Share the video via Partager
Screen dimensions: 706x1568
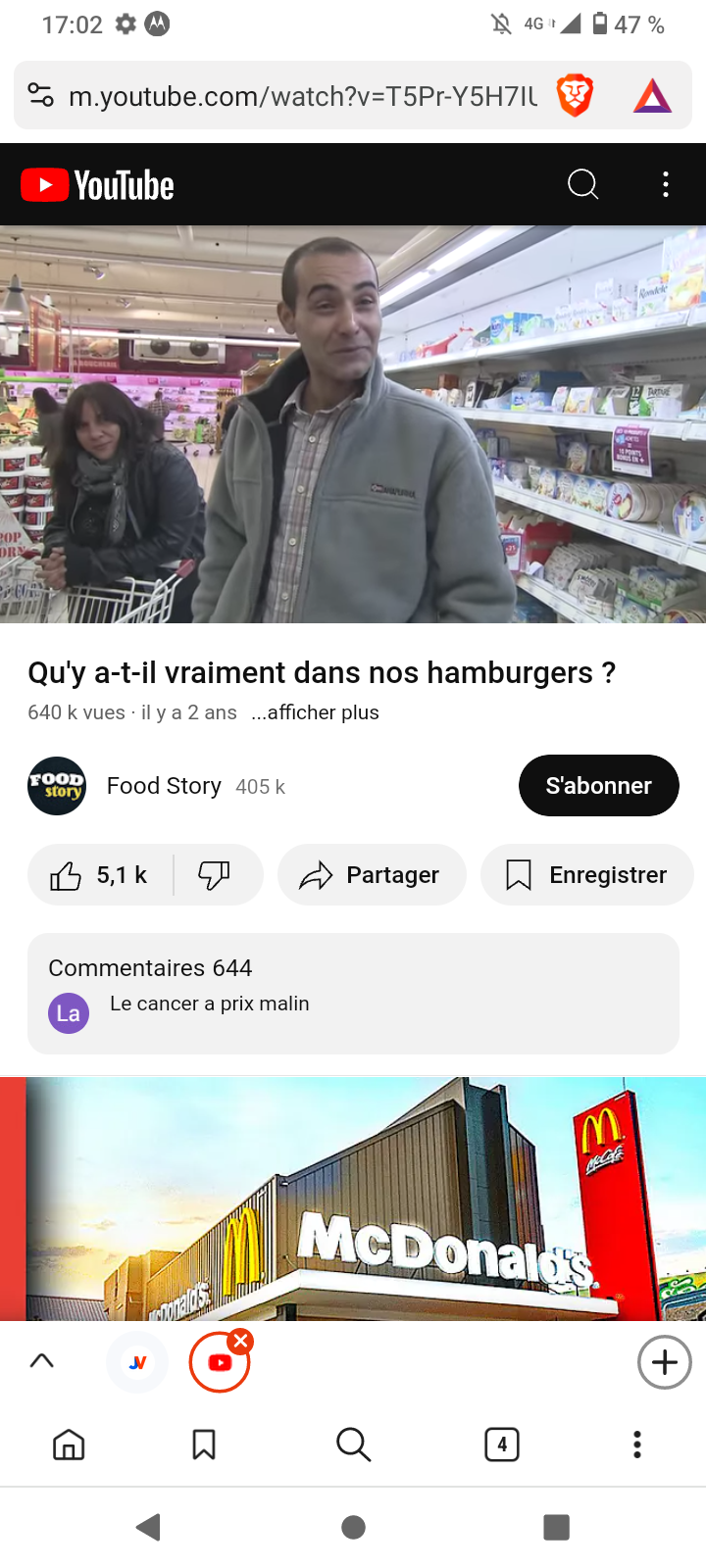click(371, 875)
